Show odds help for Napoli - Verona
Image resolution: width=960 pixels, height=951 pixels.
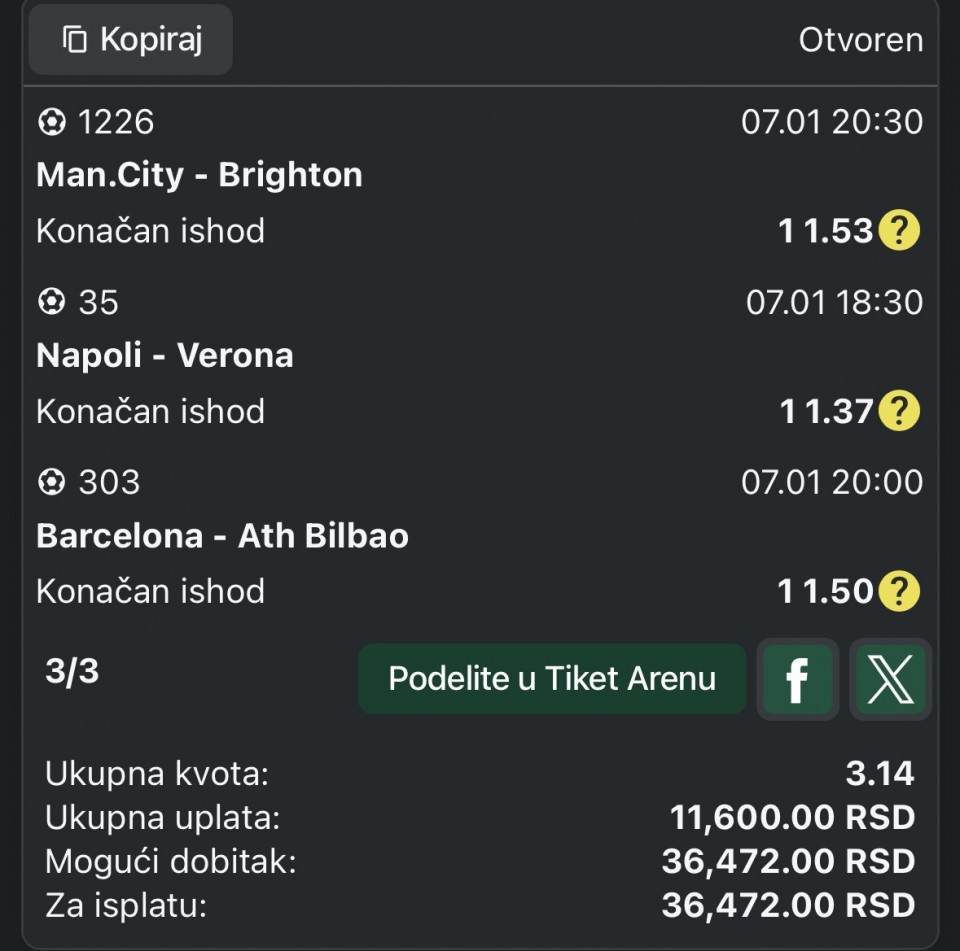coord(899,411)
